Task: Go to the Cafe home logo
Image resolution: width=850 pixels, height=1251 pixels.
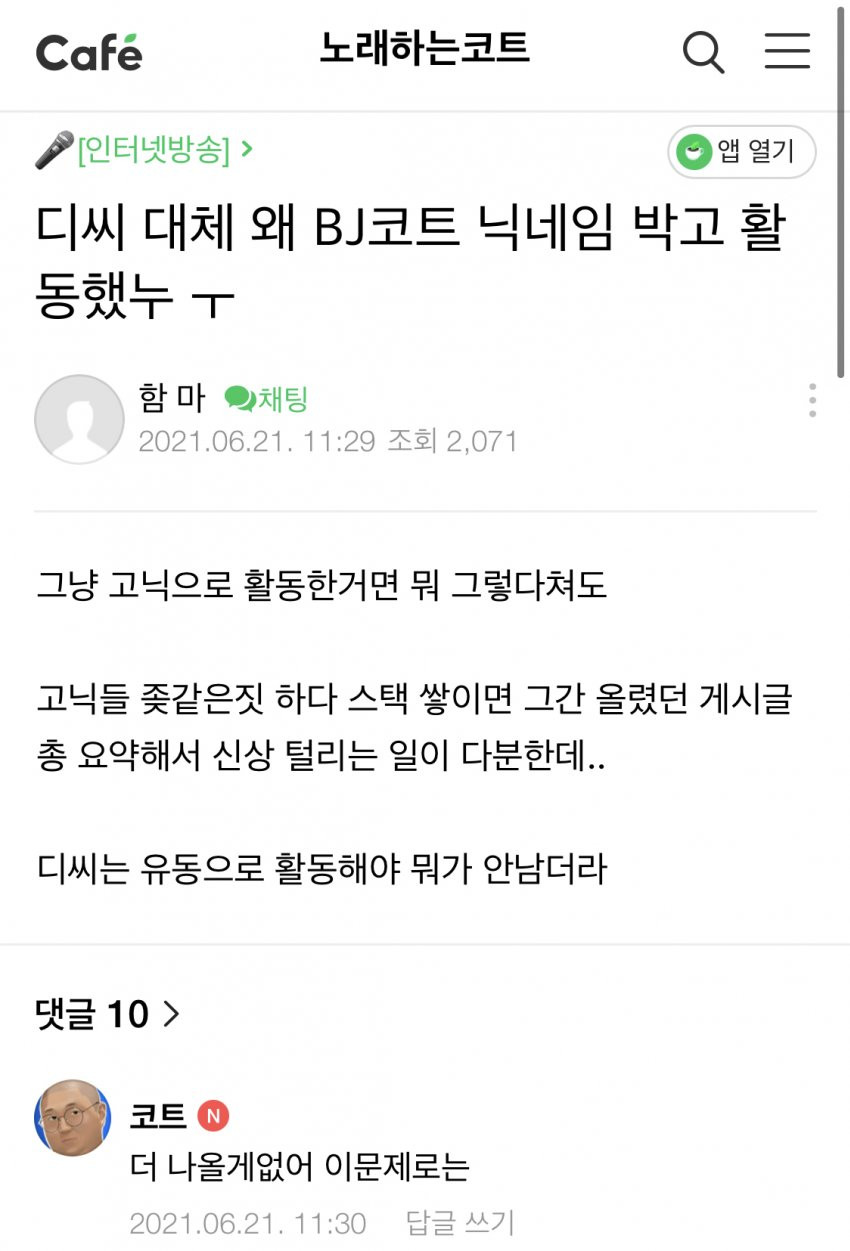Action: 89,51
